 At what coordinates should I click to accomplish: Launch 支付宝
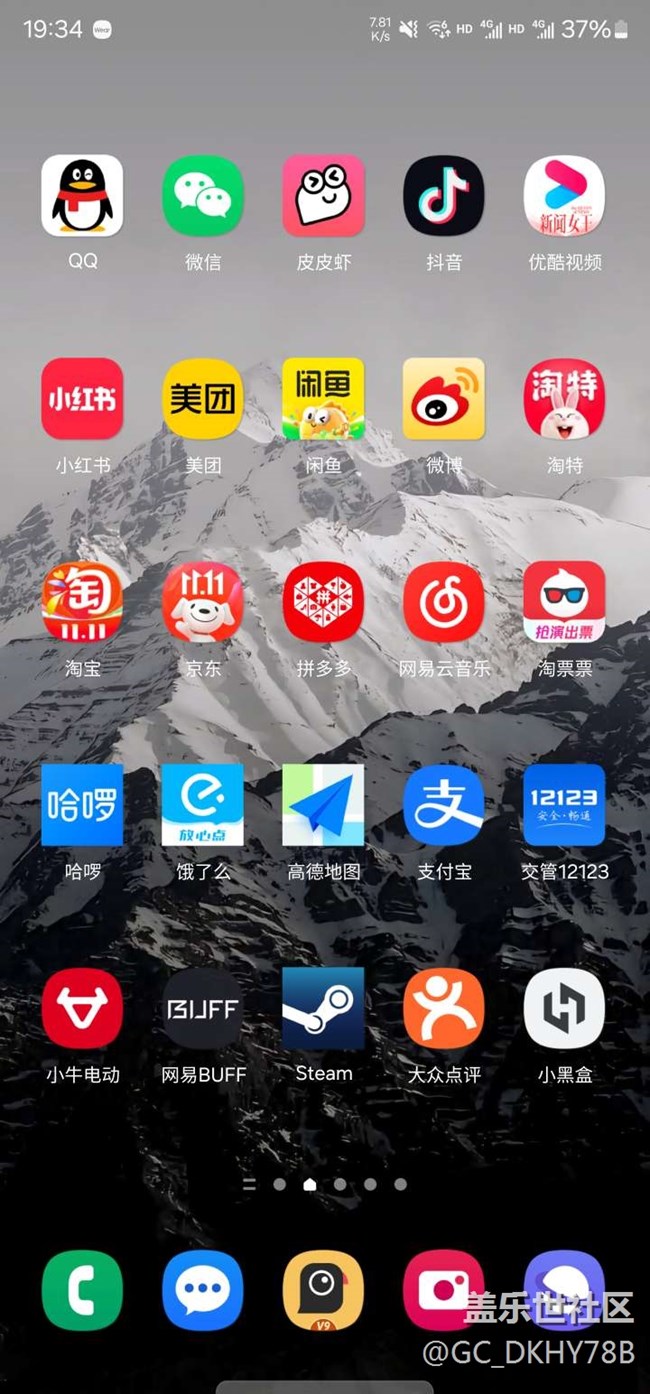coord(444,805)
